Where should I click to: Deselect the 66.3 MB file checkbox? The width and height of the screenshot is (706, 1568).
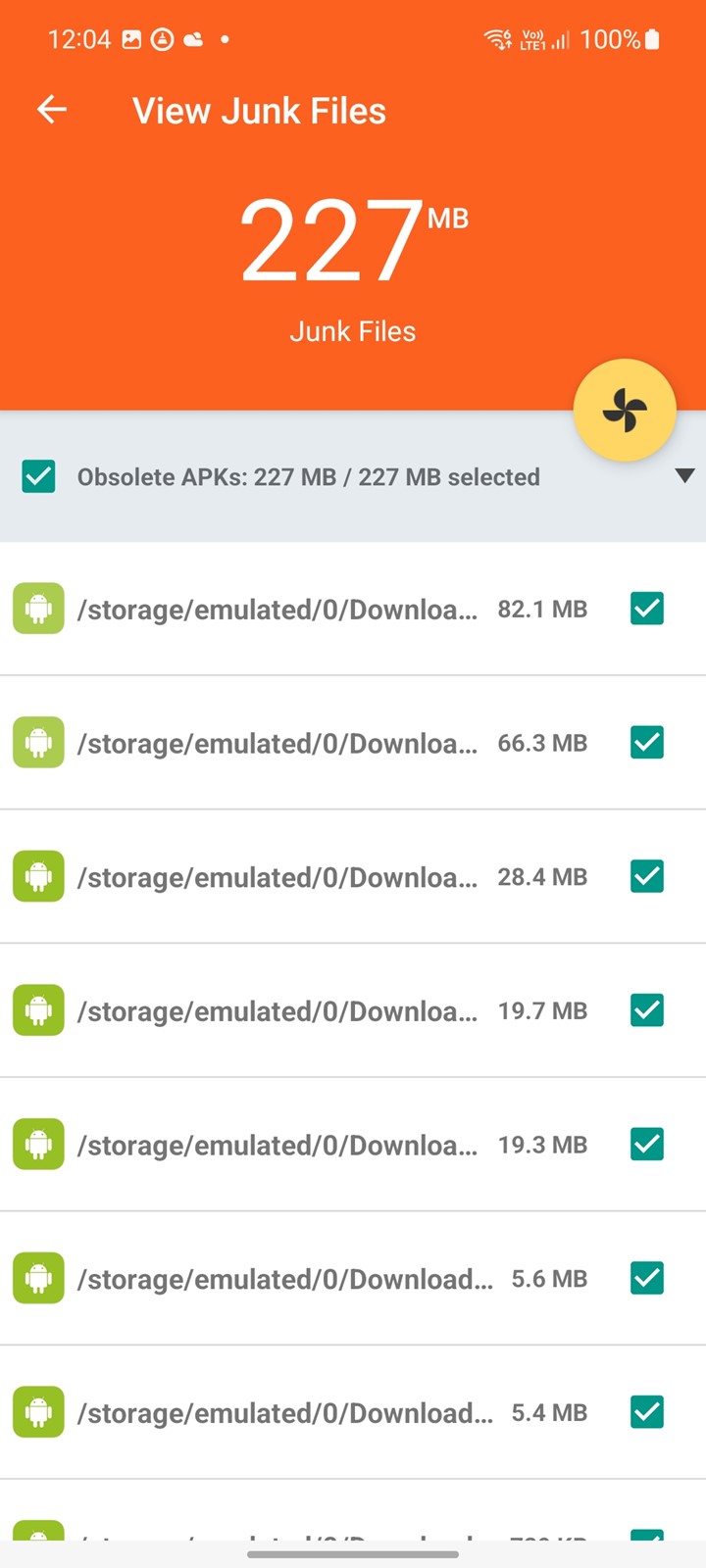[647, 743]
